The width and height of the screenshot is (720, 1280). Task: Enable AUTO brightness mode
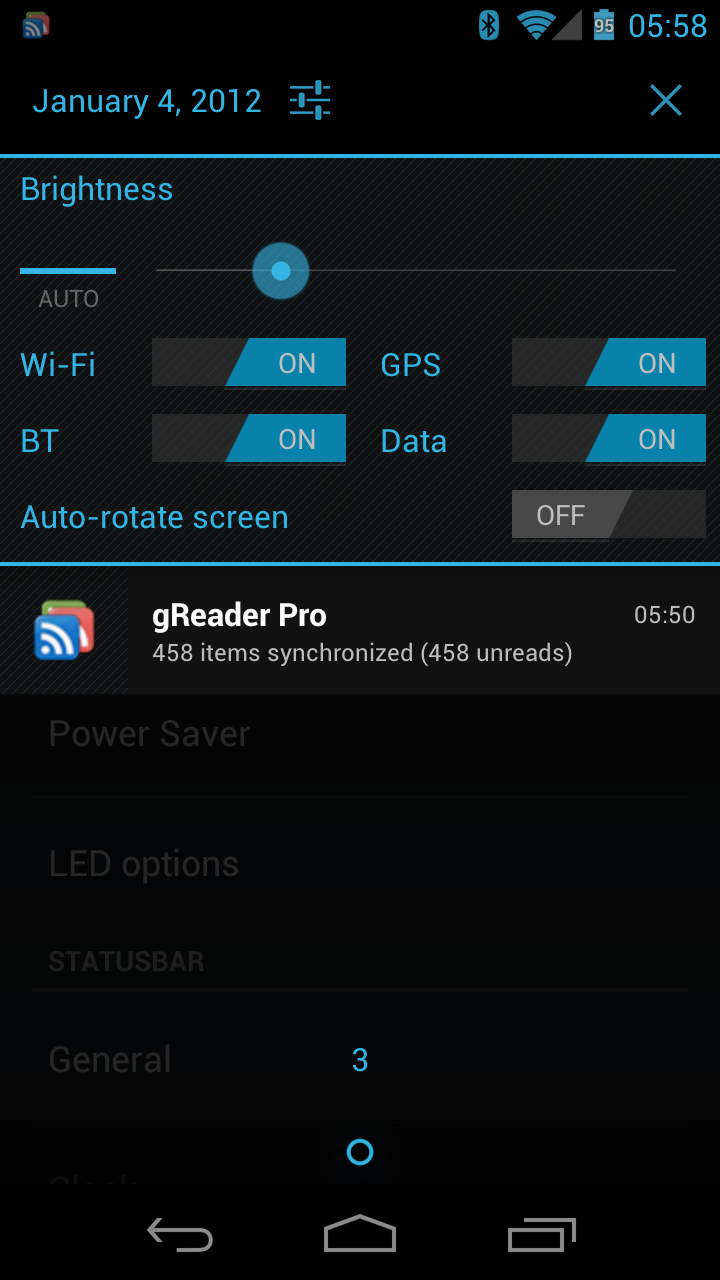click(x=68, y=286)
